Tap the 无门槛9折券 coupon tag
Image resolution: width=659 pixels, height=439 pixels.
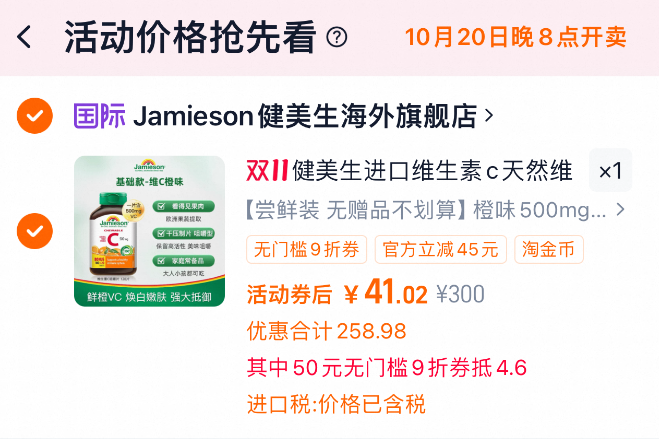pos(306,250)
